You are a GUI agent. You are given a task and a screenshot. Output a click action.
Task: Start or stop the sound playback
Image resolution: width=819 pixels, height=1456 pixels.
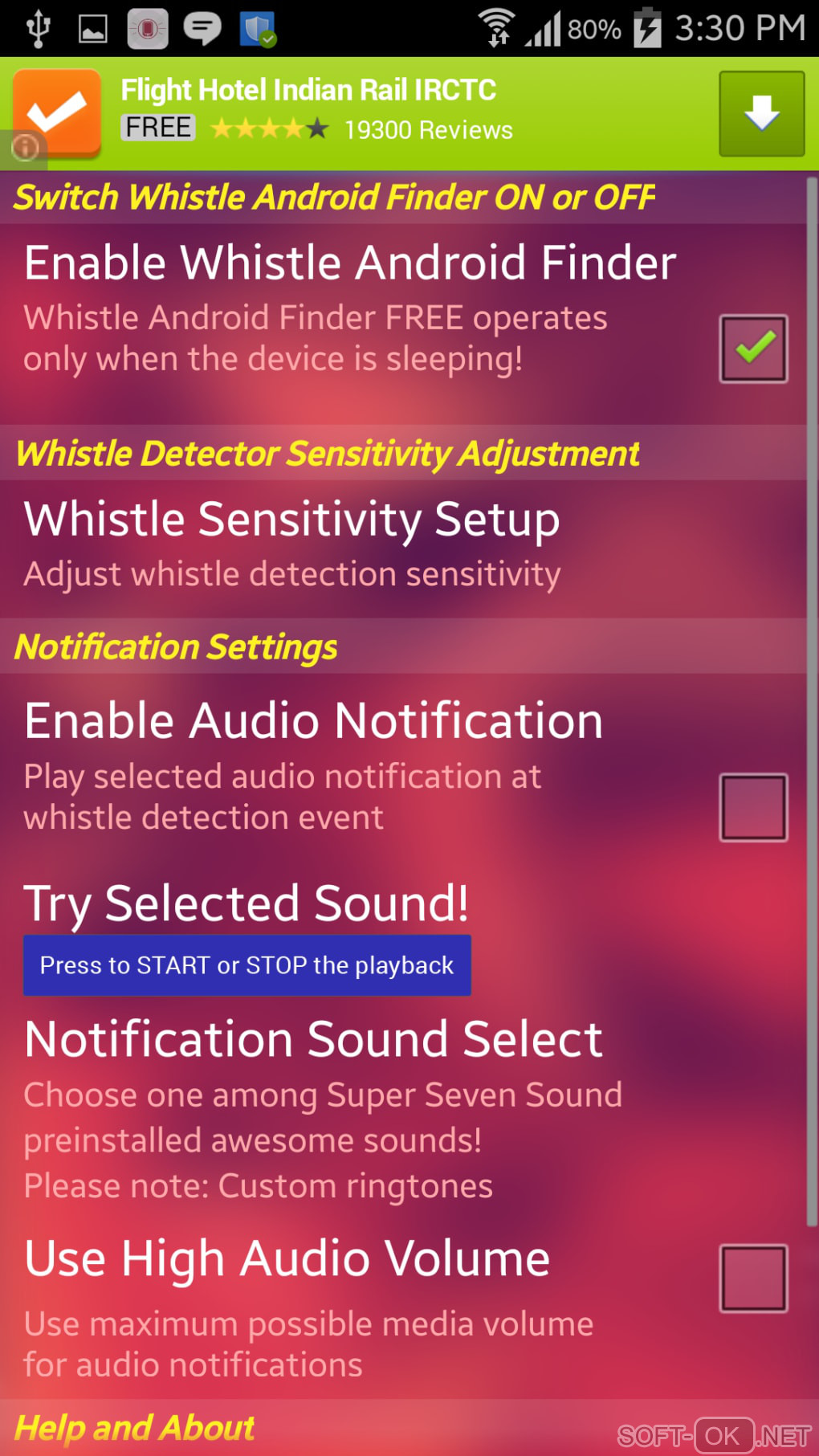click(x=247, y=965)
